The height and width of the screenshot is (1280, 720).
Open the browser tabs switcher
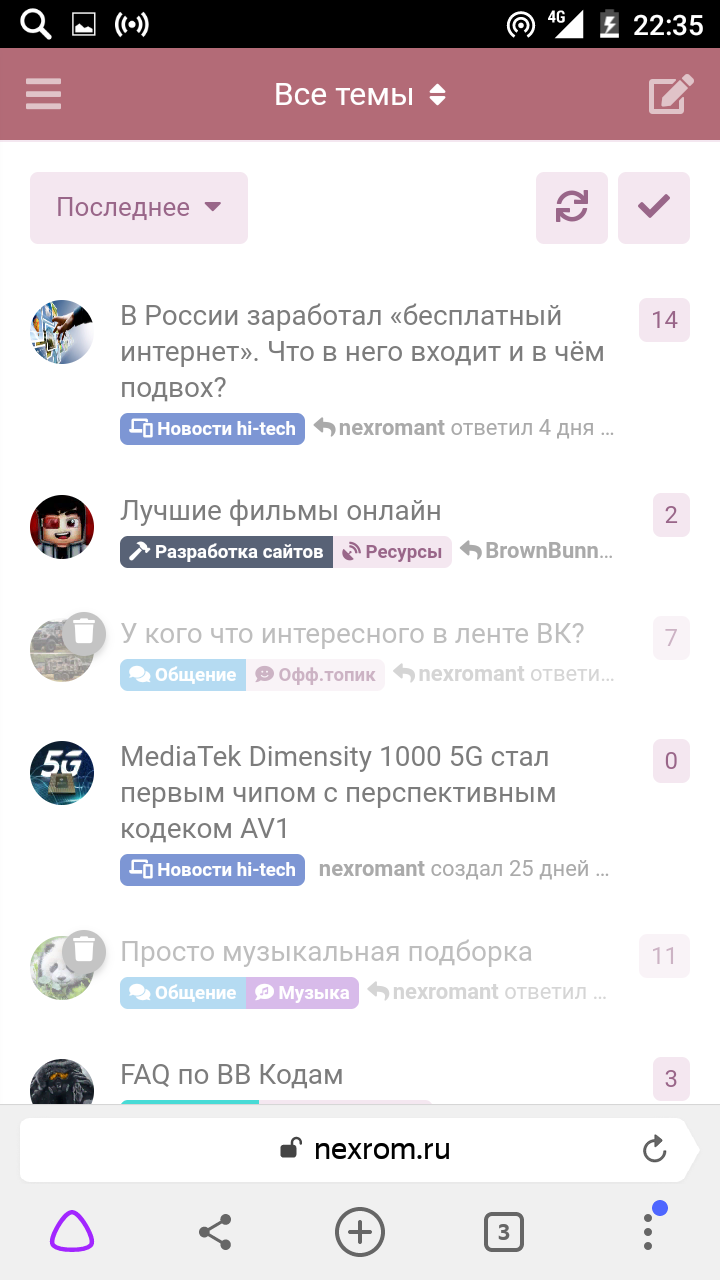[503, 1232]
